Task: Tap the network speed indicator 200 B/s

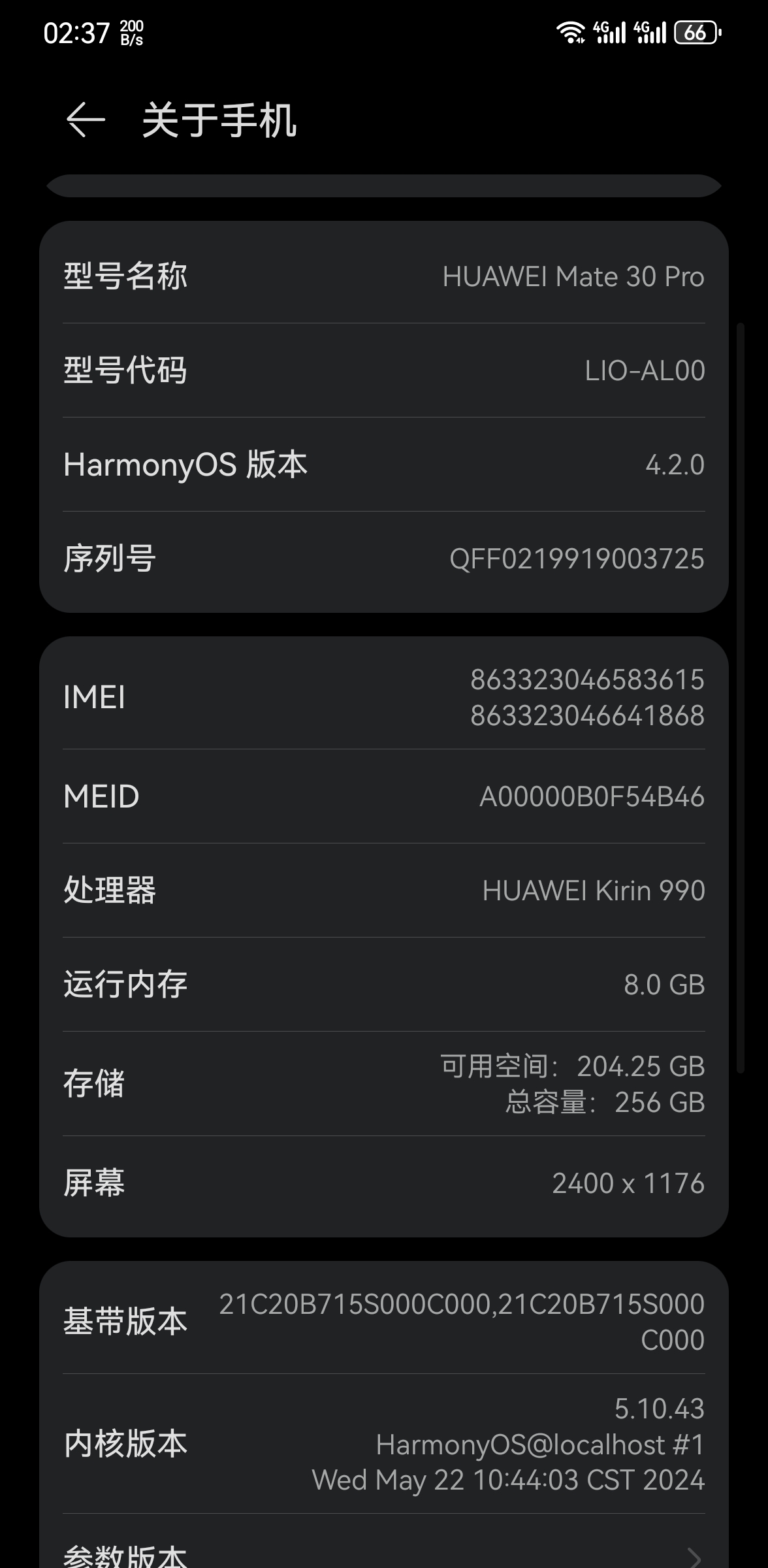Action: point(130,31)
